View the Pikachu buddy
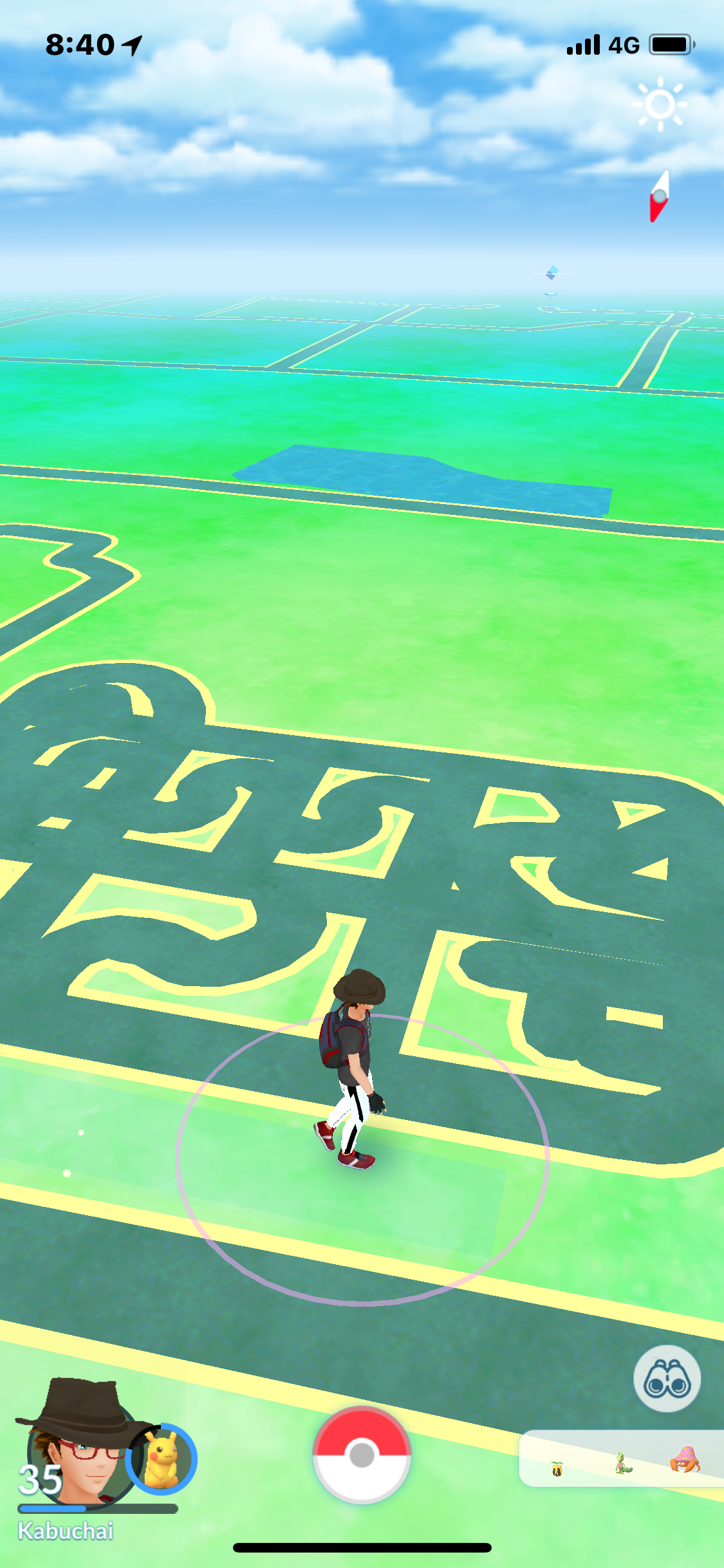Viewport: 724px width, 1568px height. (x=162, y=1457)
